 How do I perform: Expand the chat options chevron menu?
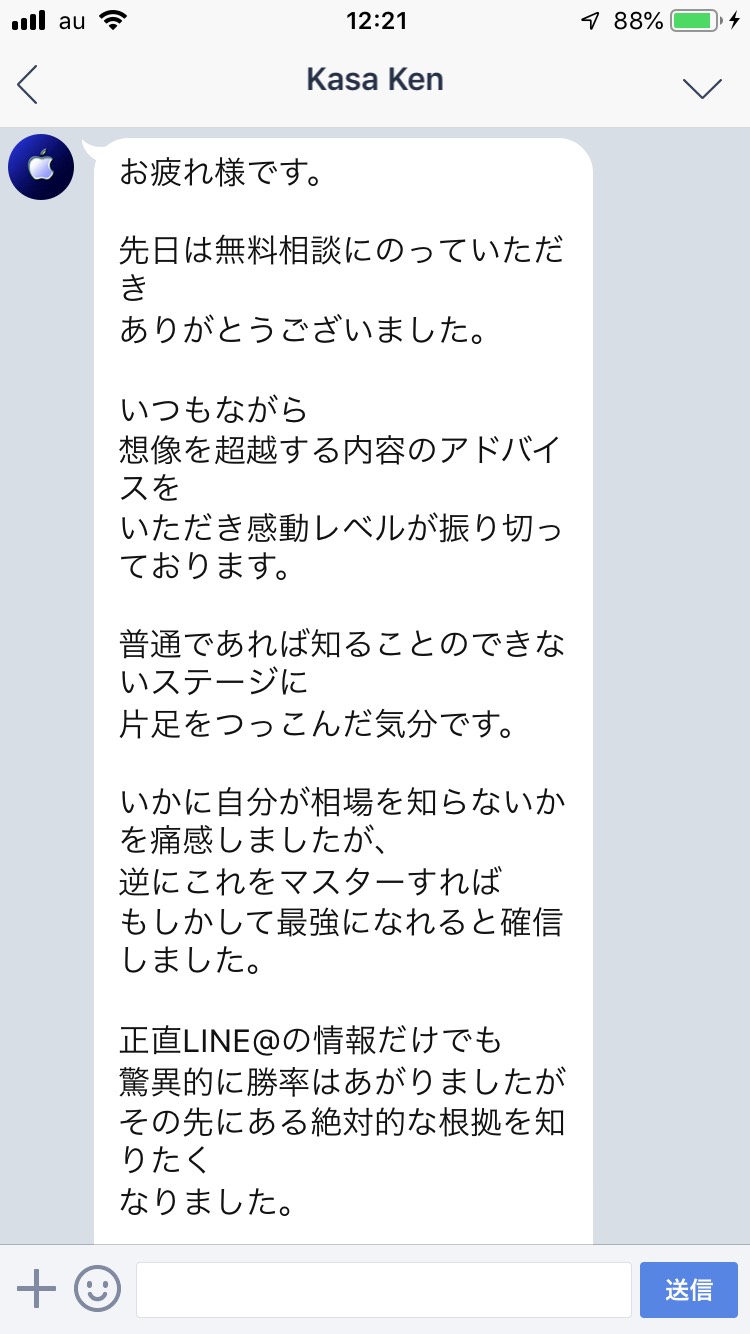(x=702, y=87)
